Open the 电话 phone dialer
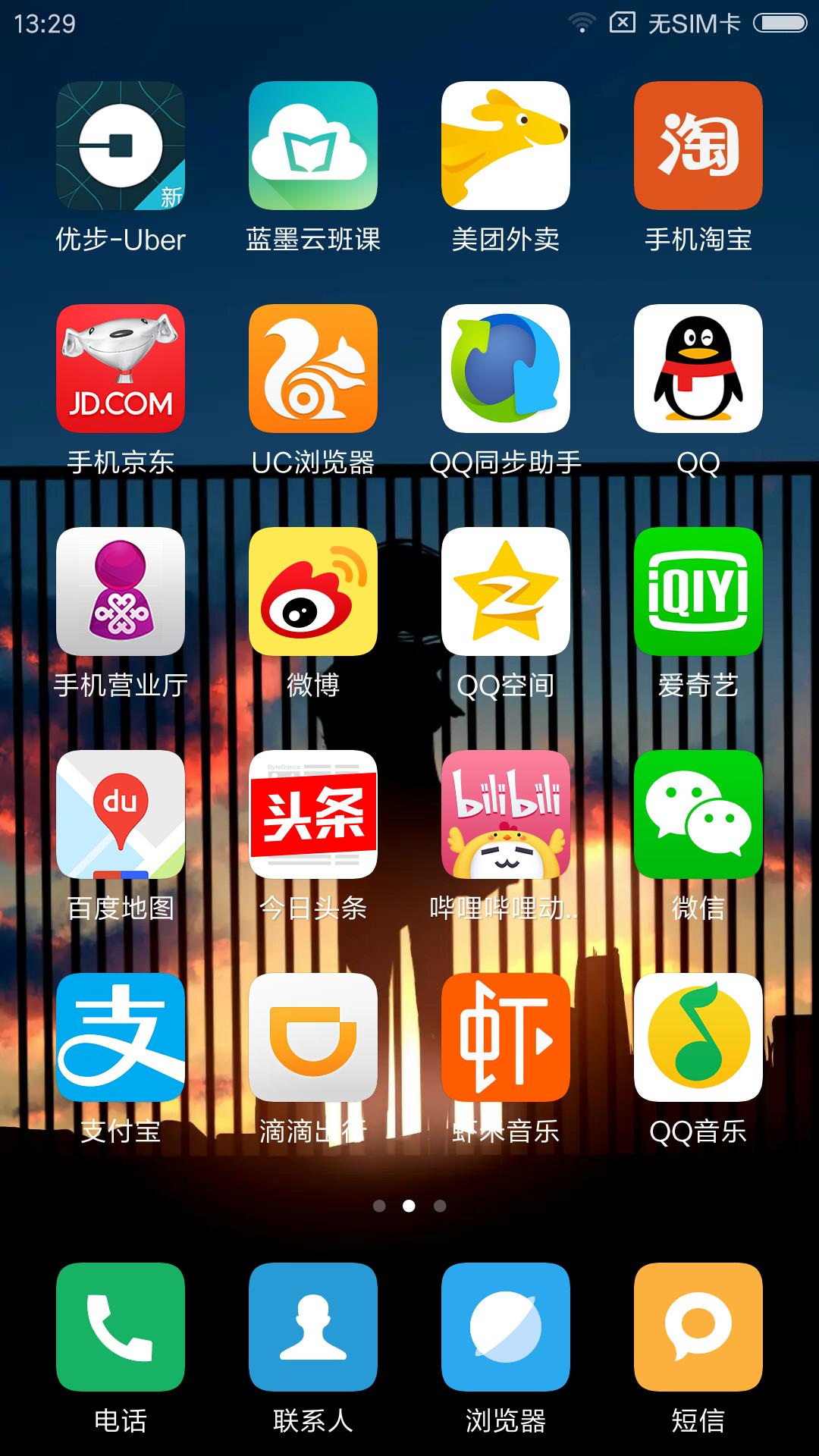This screenshot has width=819, height=1456. (121, 1327)
